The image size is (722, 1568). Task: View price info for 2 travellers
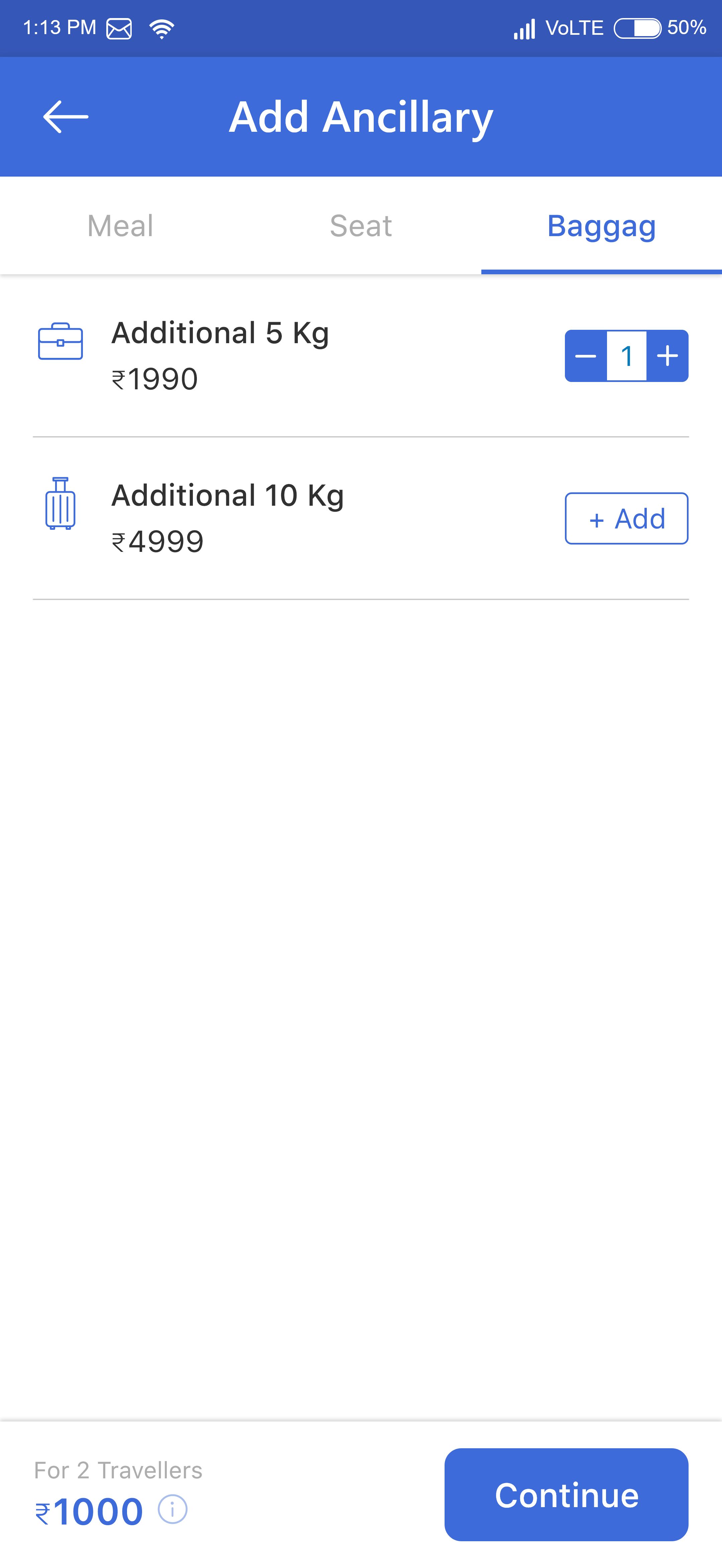(173, 1509)
